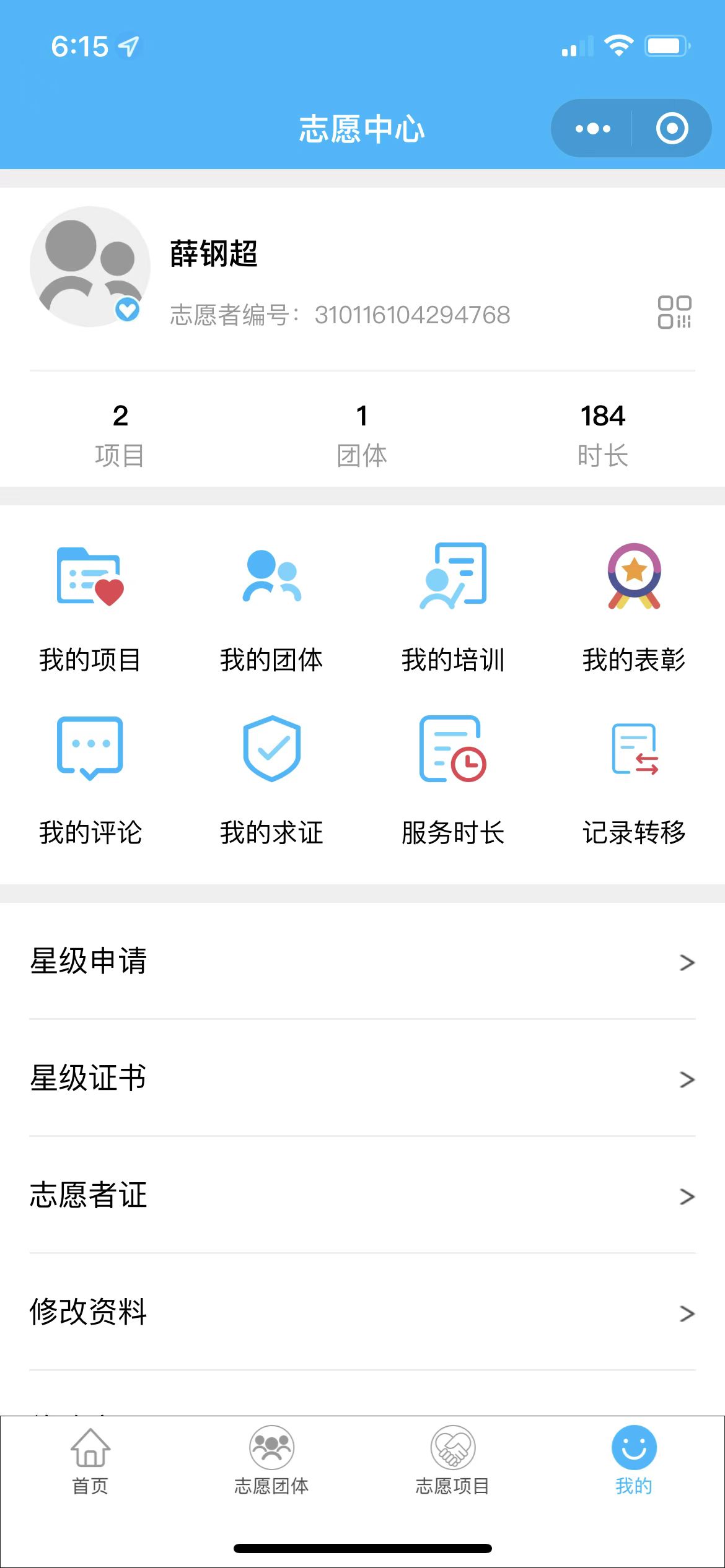Open 我的项目

90,608
